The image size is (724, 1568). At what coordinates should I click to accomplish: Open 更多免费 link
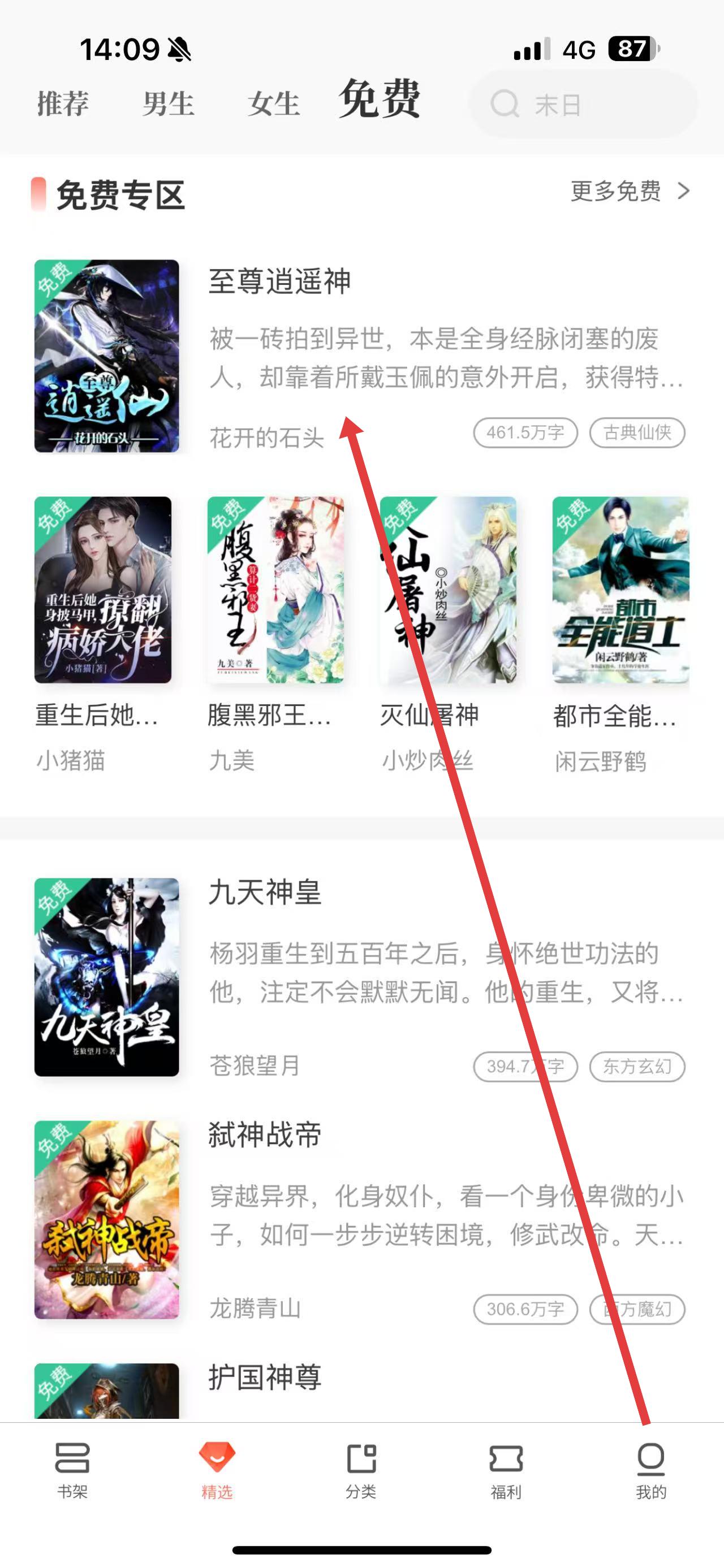tap(630, 191)
